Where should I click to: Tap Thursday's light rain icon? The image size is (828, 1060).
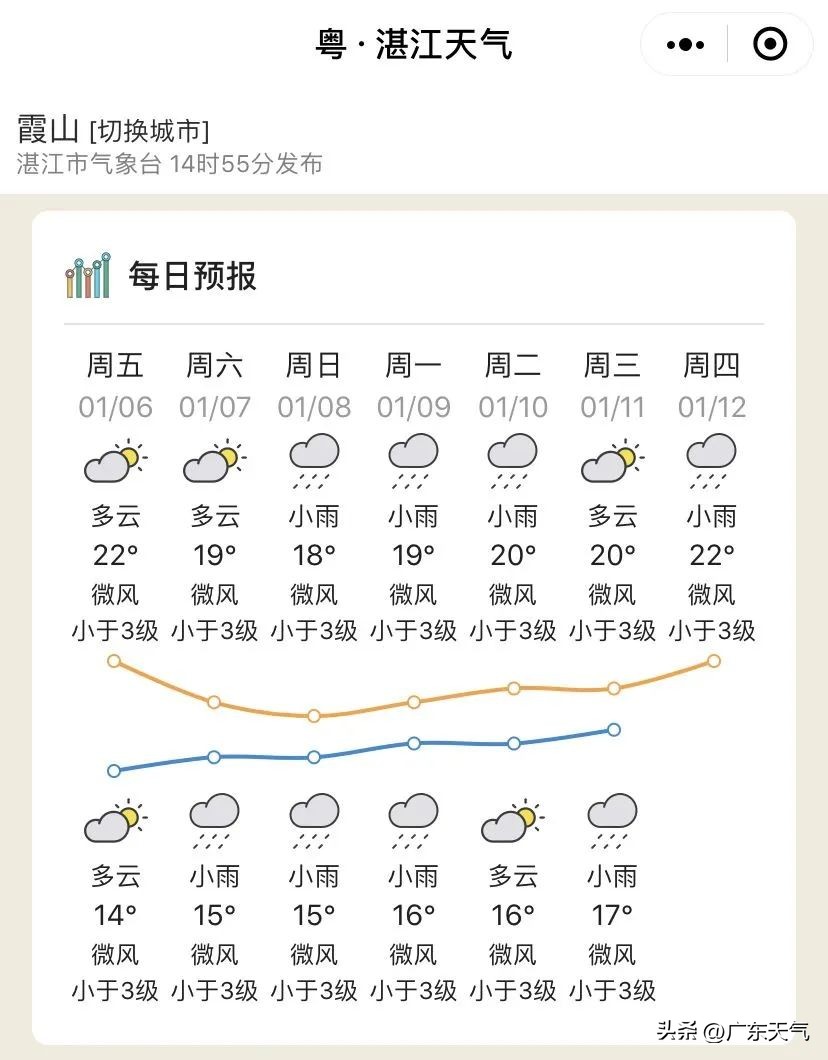710,458
